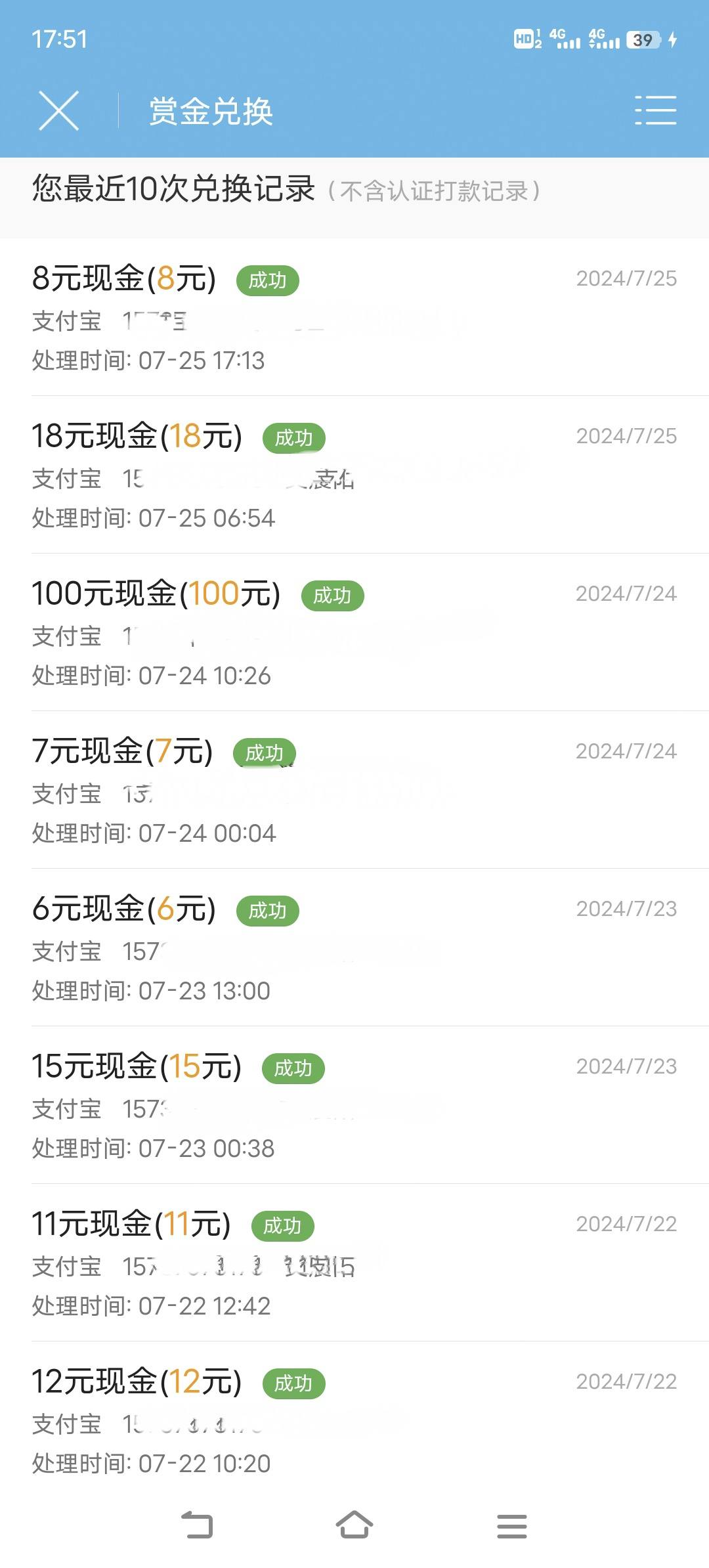This screenshot has width=709, height=1568.
Task: Go back with the system back button
Action: coord(197,1525)
